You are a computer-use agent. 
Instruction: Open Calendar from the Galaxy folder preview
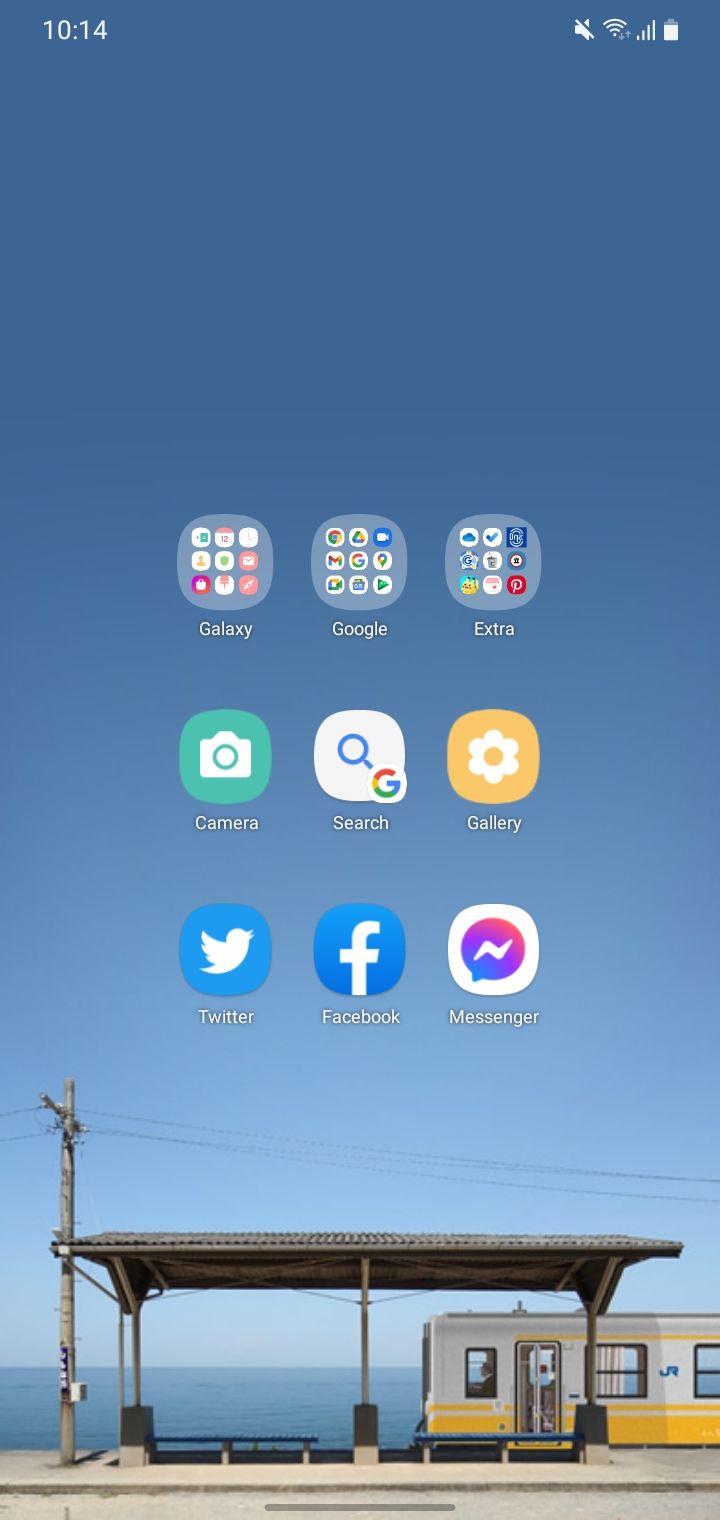pos(223,537)
